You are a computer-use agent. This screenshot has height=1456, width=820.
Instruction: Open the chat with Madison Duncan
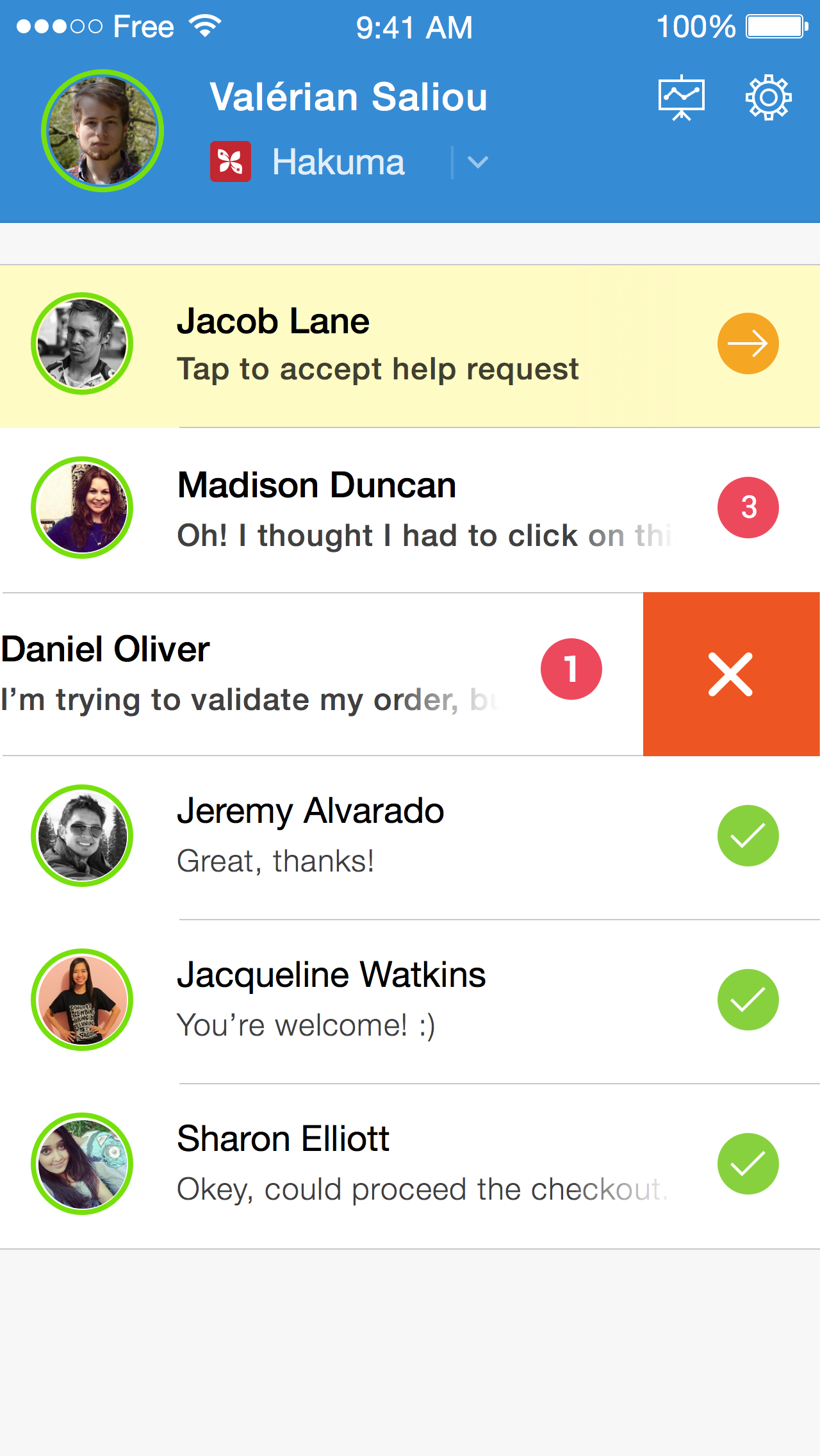coord(410,510)
